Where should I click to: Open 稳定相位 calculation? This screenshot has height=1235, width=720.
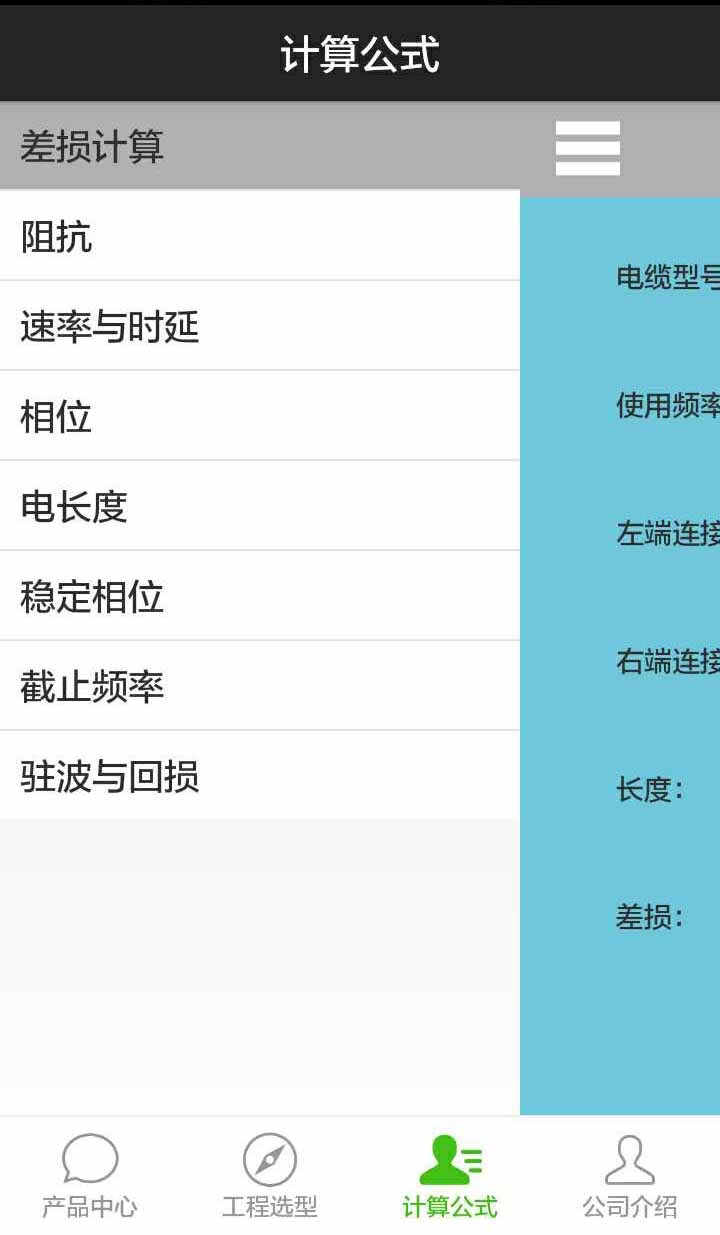point(260,596)
